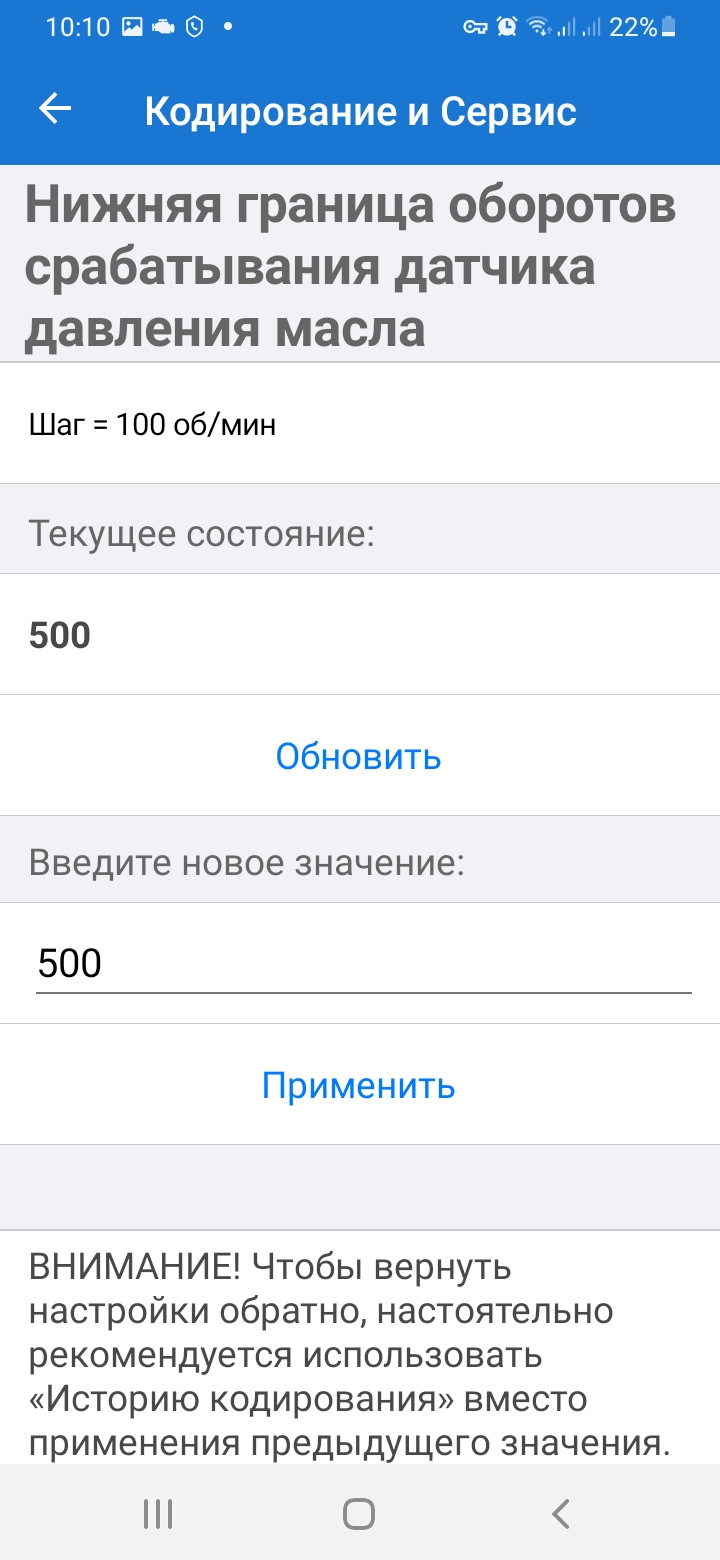Tap the time display in the status bar

[x=78, y=27]
